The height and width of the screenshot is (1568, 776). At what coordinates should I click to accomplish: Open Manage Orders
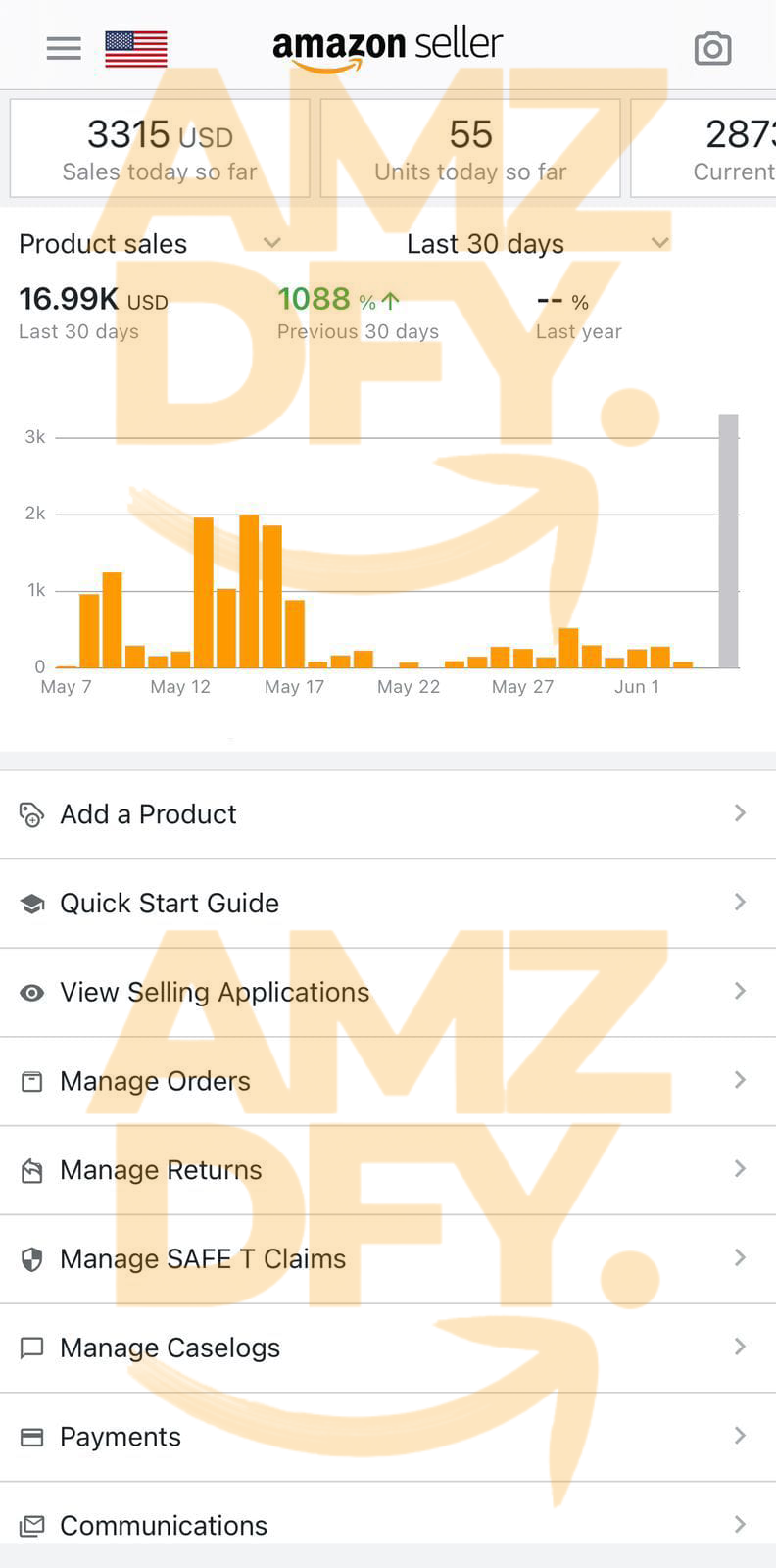tap(387, 1081)
